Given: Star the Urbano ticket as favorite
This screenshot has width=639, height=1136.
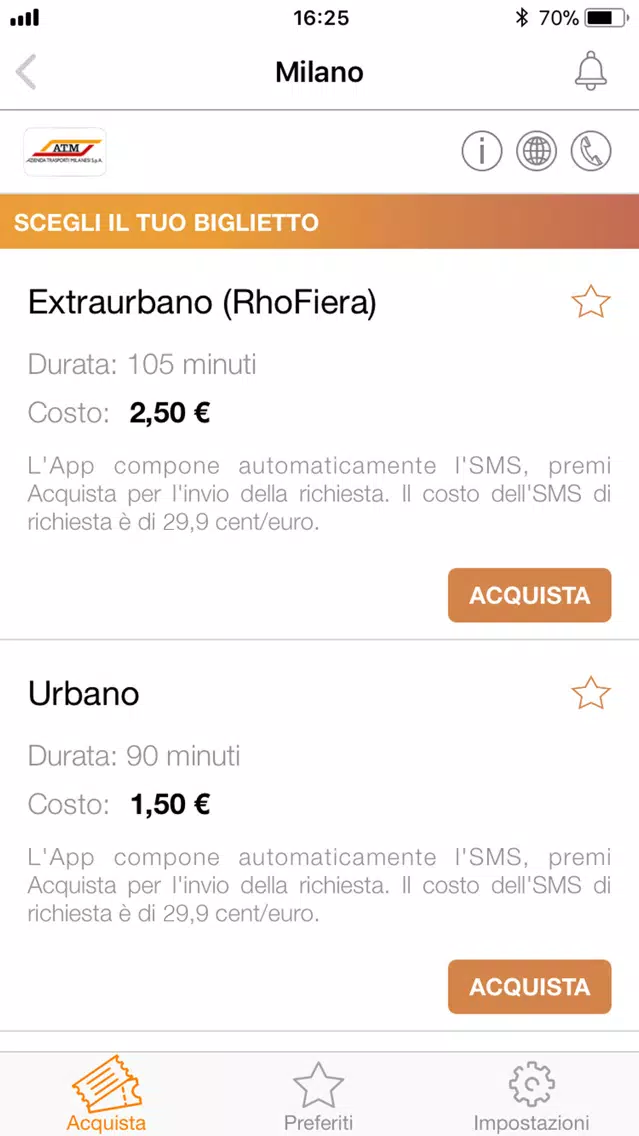Looking at the screenshot, I should (591, 693).
